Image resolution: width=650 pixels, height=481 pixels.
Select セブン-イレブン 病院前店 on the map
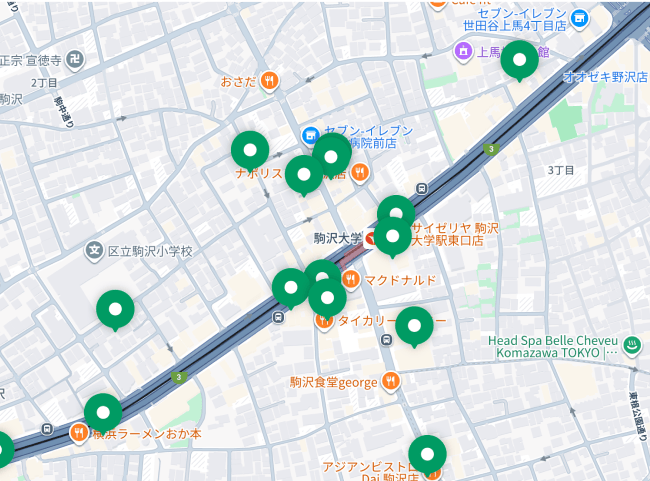[x=310, y=136]
